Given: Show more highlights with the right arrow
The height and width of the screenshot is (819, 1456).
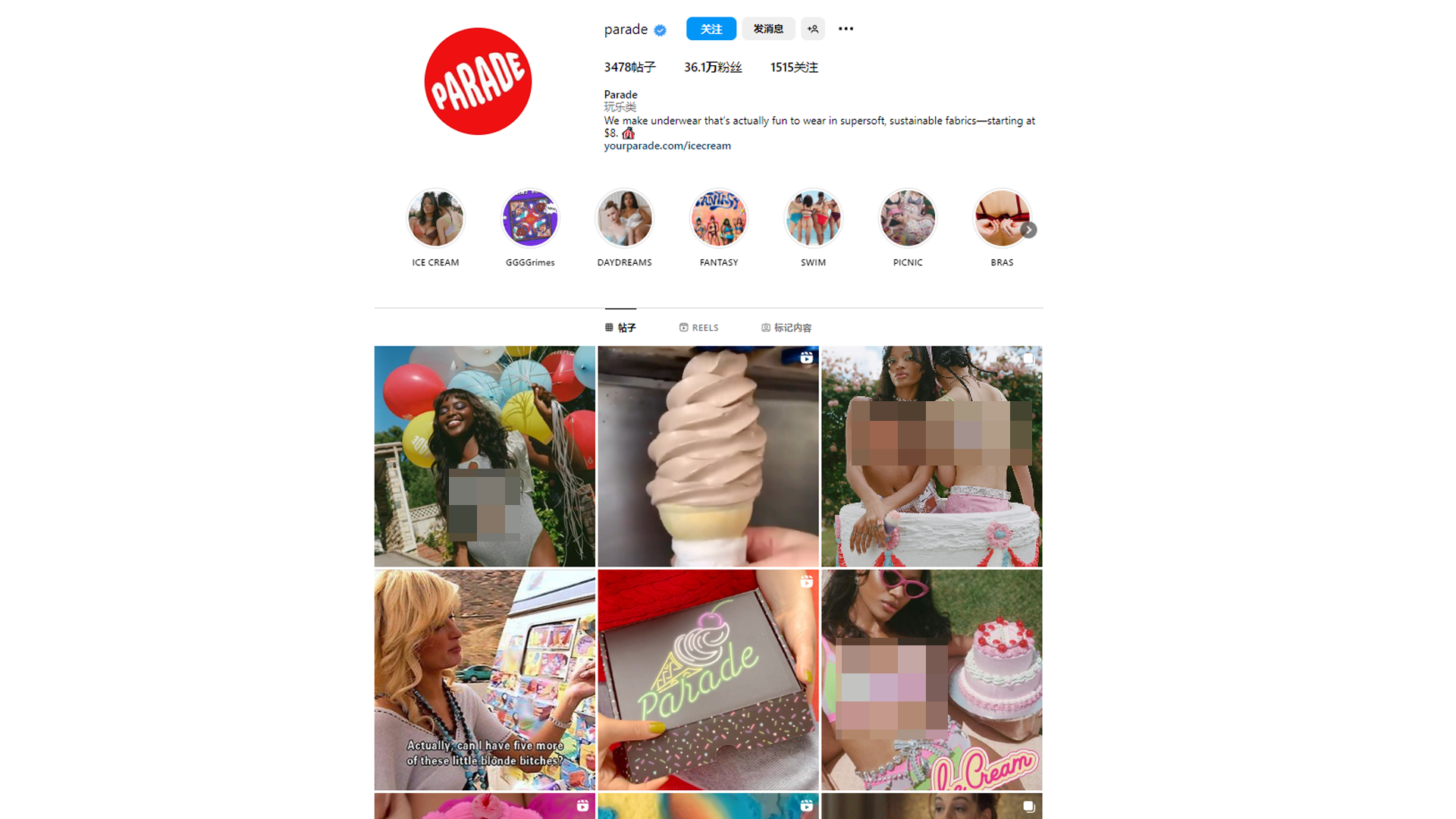Looking at the screenshot, I should click(x=1028, y=230).
